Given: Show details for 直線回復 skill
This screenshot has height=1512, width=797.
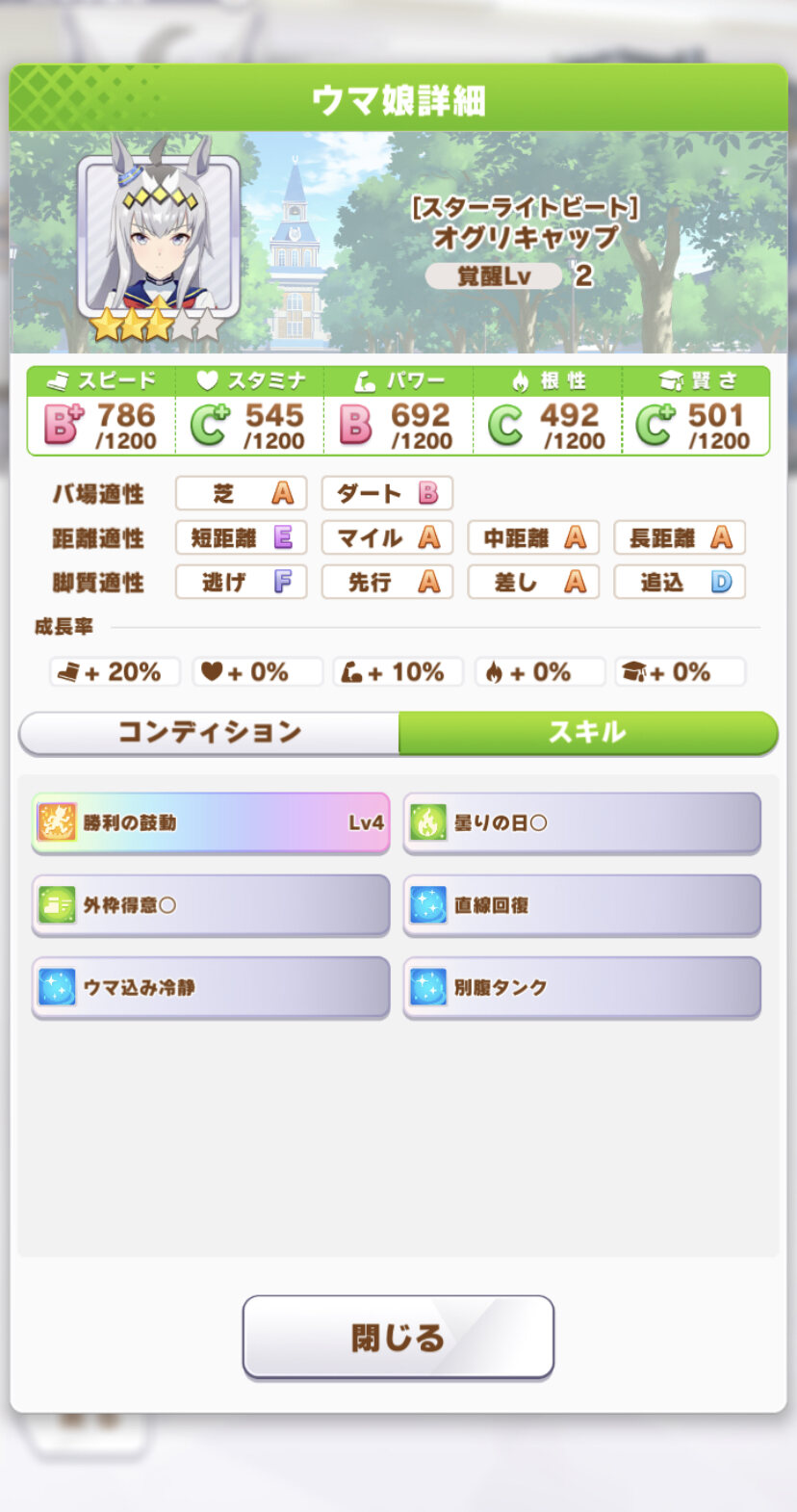Looking at the screenshot, I should tap(581, 905).
